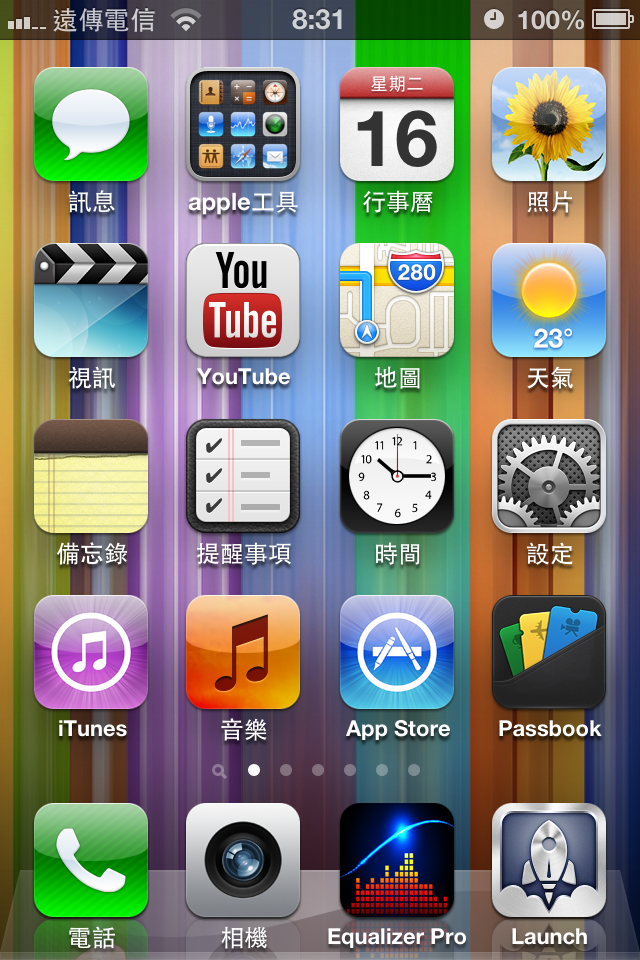Image resolution: width=640 pixels, height=960 pixels.
Task: Open the 照片 photos app
Action: point(548,124)
